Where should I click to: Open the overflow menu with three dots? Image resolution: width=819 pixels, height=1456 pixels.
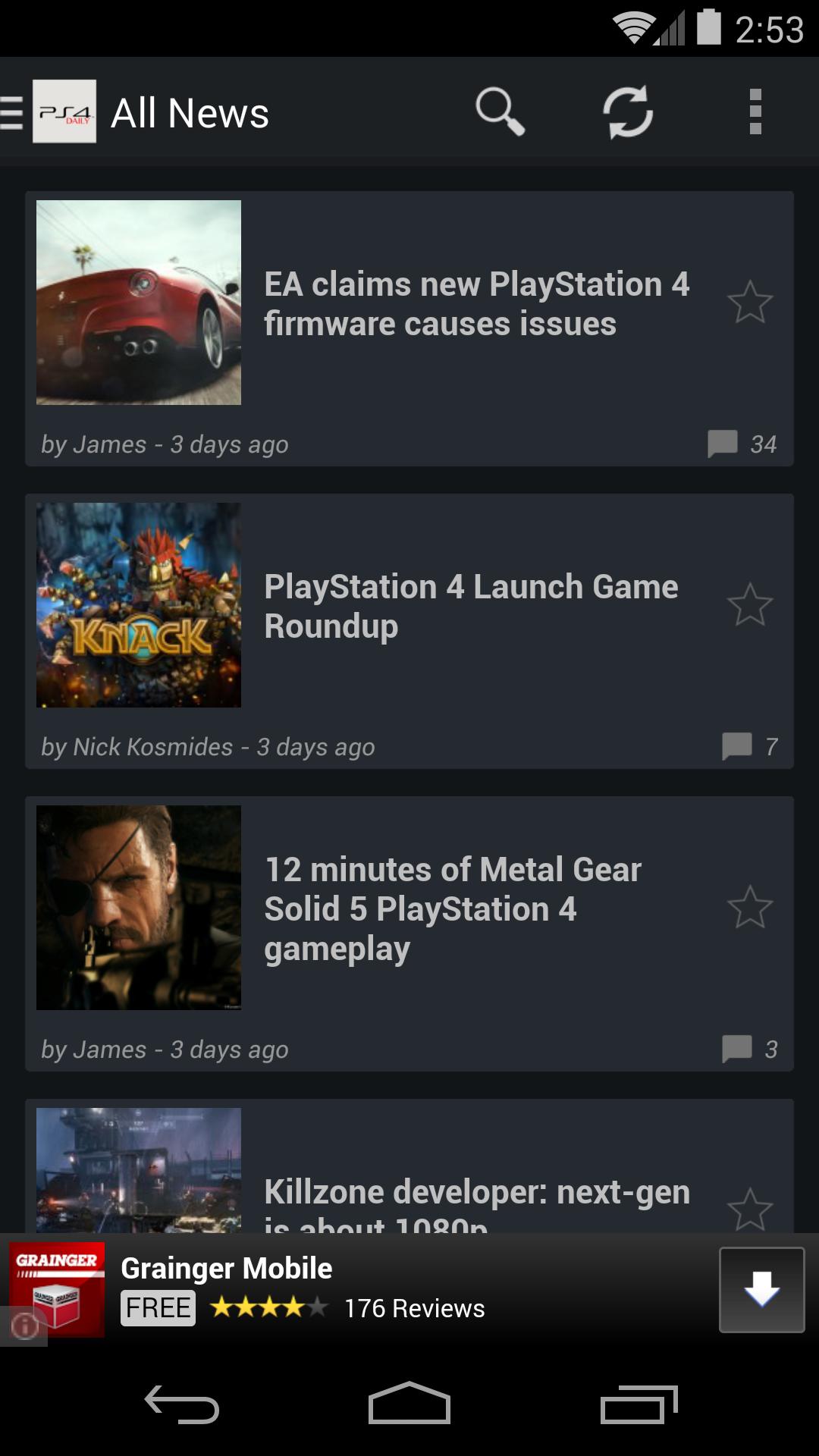click(755, 112)
